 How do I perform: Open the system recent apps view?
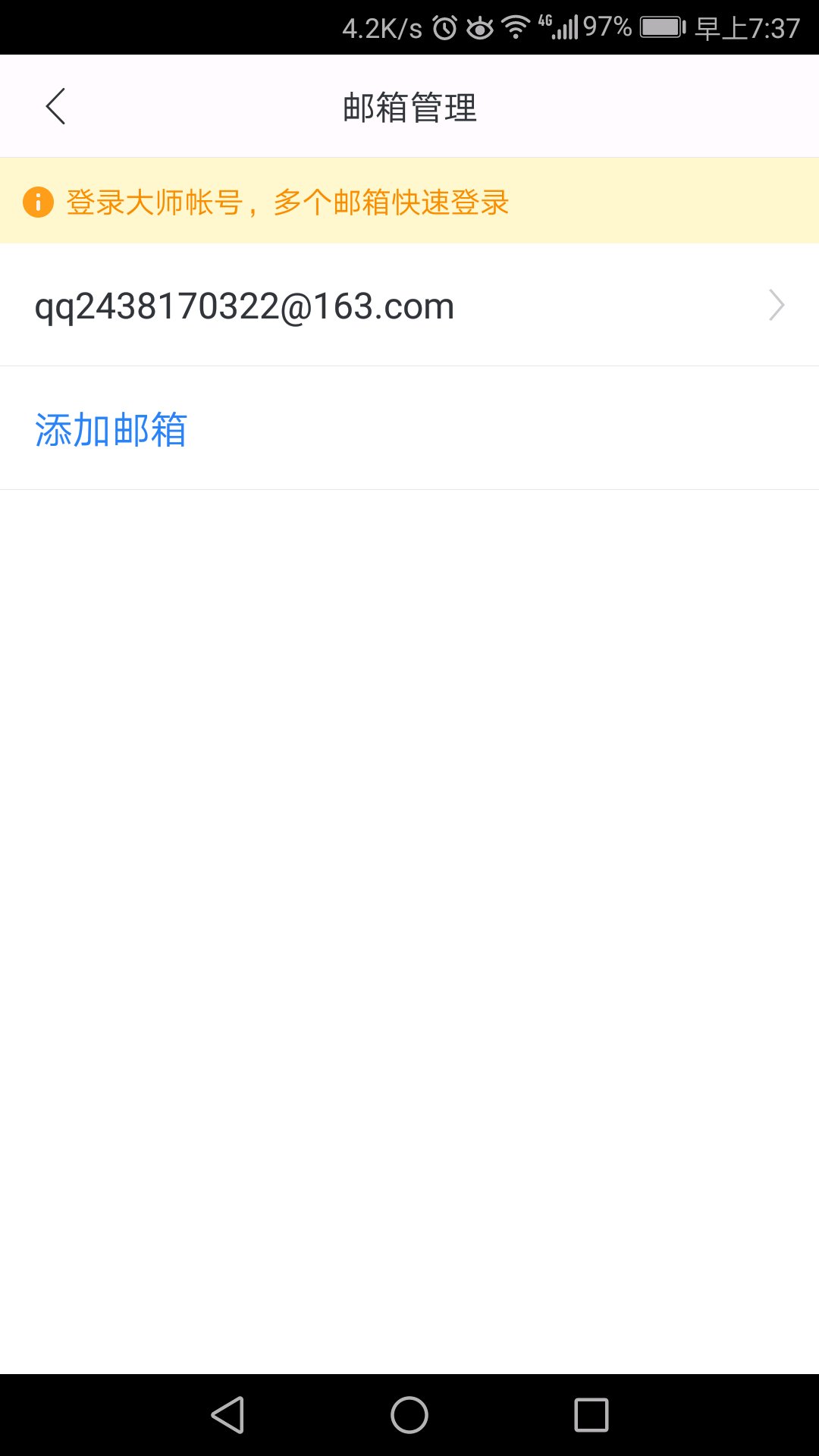point(591,1415)
